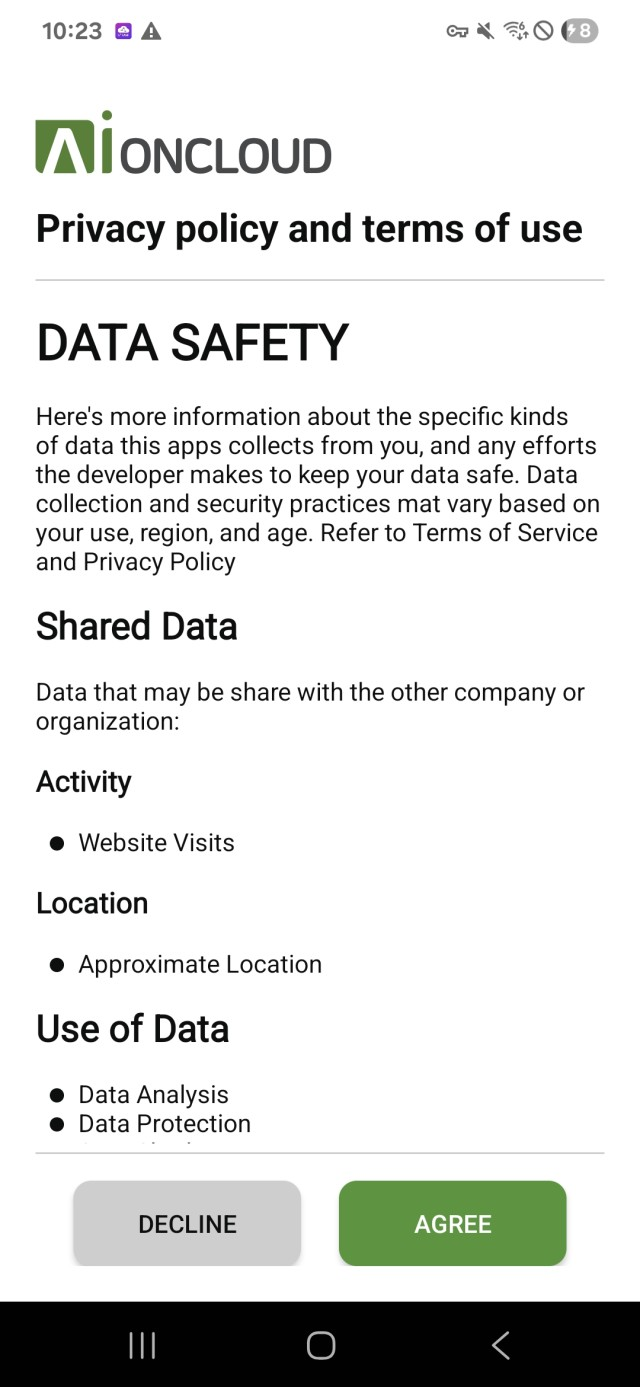Open the recent apps view
Viewport: 640px width, 1387px height.
tap(142, 1345)
